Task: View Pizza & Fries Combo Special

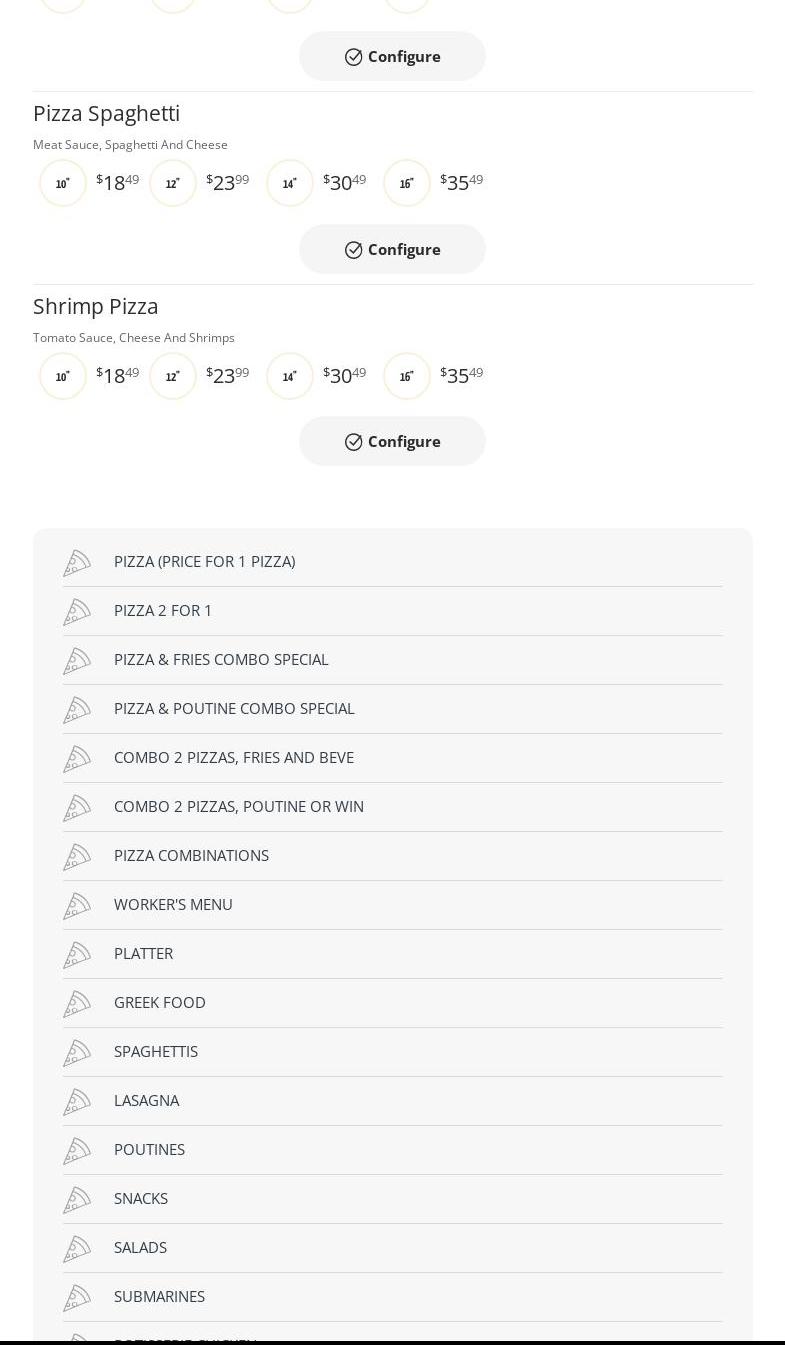Action: pos(221,660)
